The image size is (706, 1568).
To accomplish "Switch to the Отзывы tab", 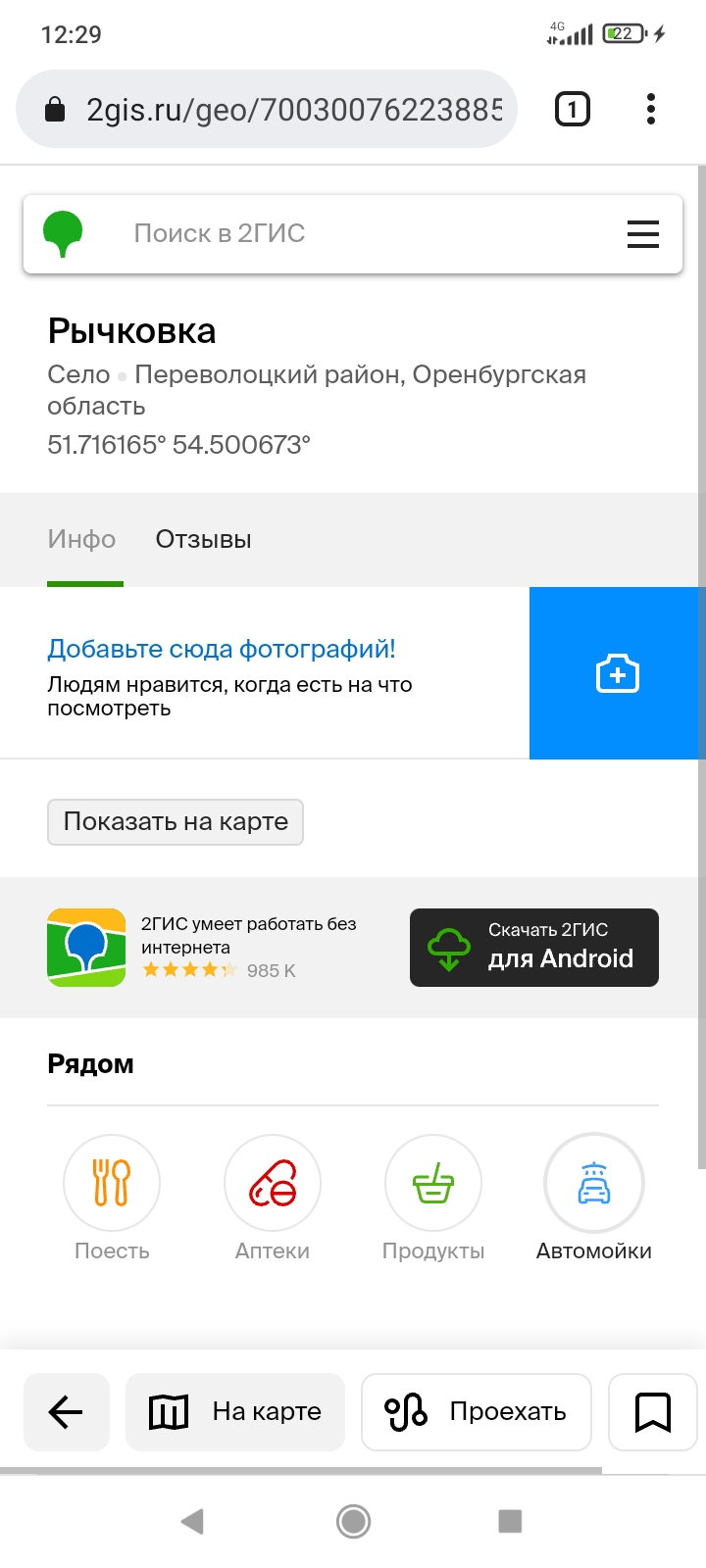I will tap(203, 540).
